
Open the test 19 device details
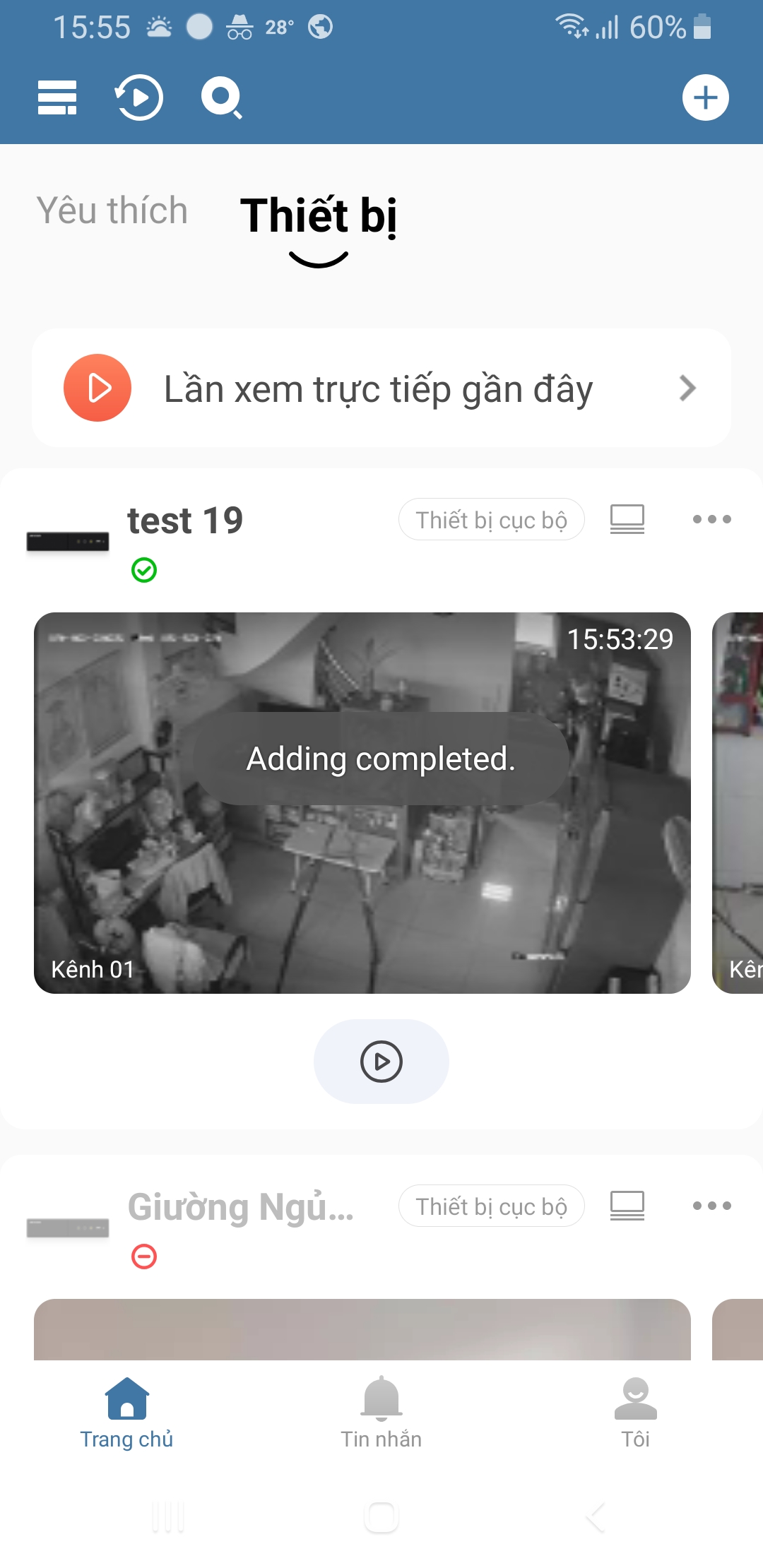point(185,521)
